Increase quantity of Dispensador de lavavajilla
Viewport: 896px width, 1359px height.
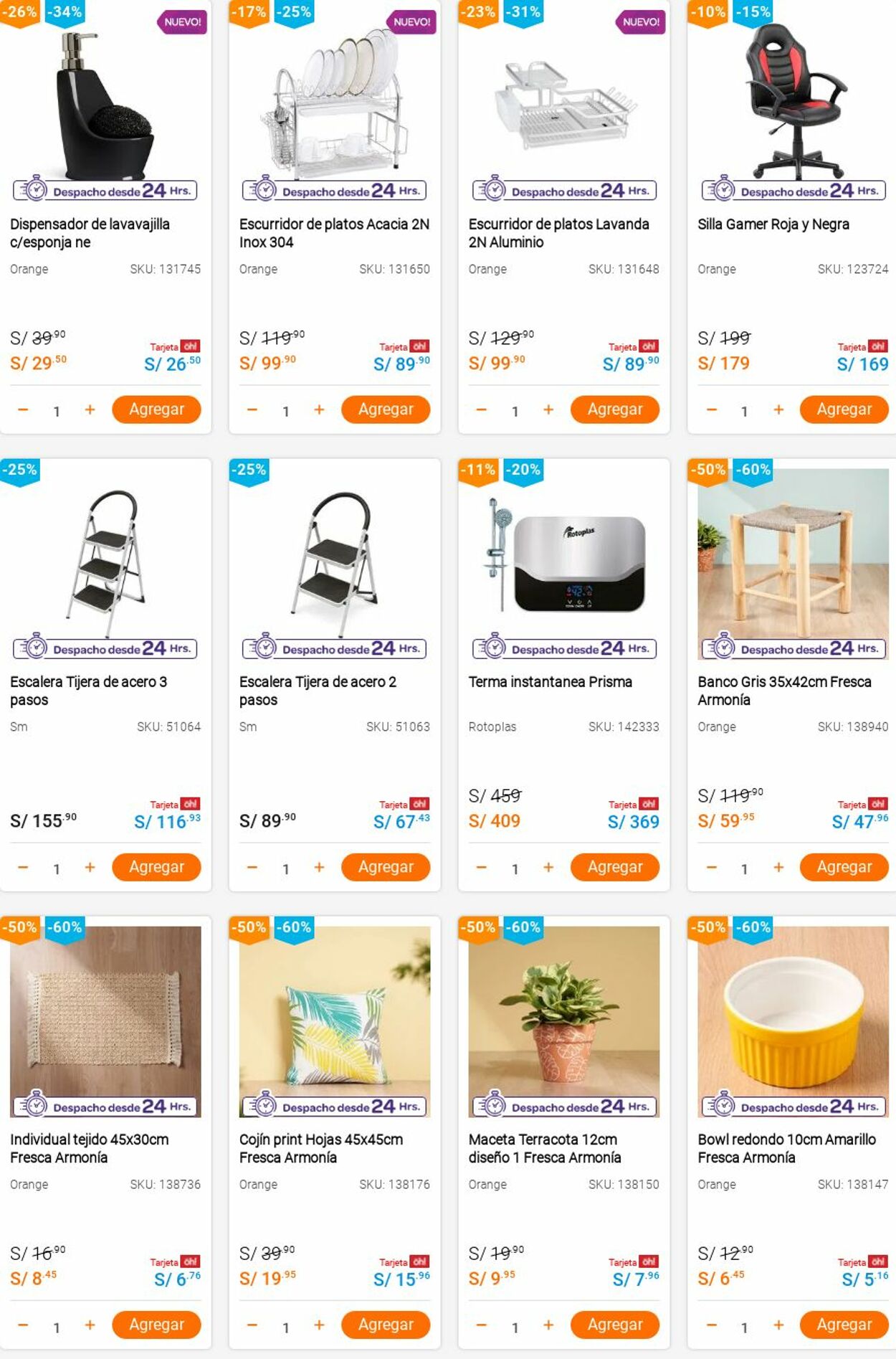(90, 410)
